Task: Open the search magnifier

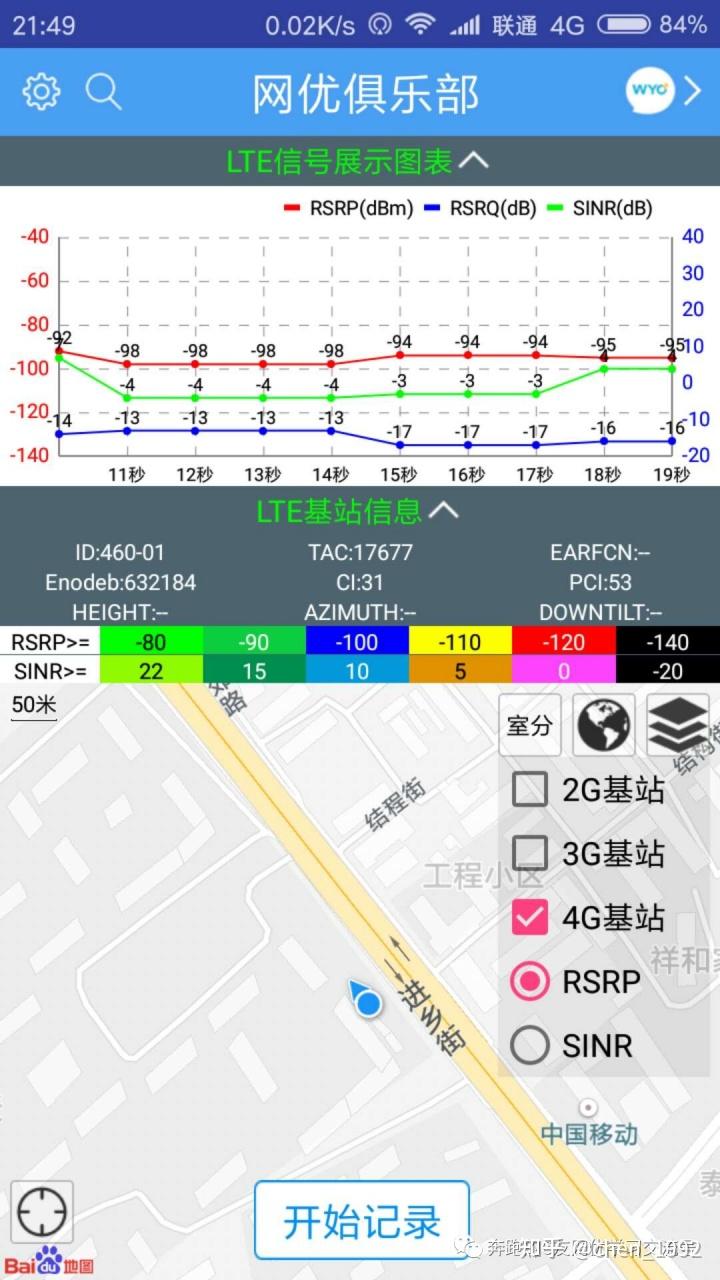Action: coord(103,92)
